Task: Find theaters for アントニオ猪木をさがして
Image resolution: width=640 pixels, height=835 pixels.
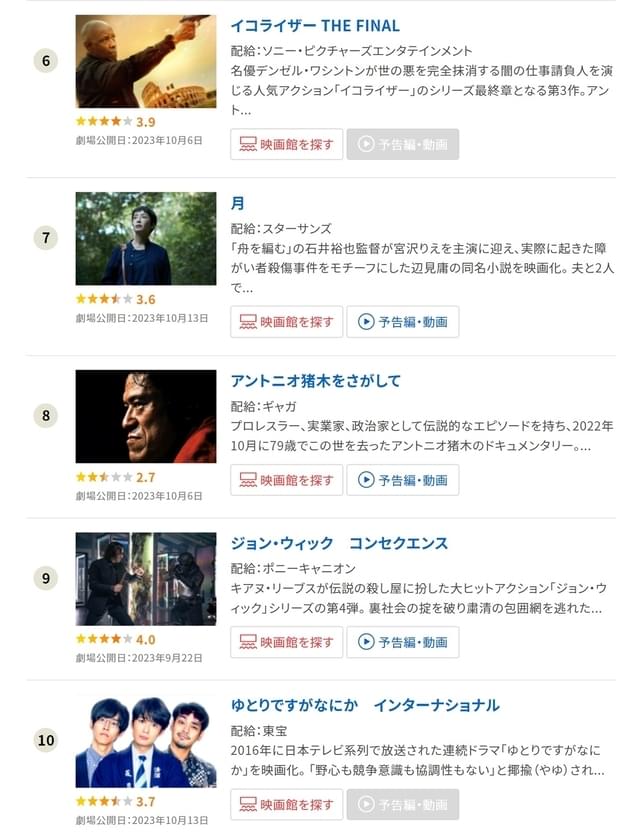Action: click(287, 480)
